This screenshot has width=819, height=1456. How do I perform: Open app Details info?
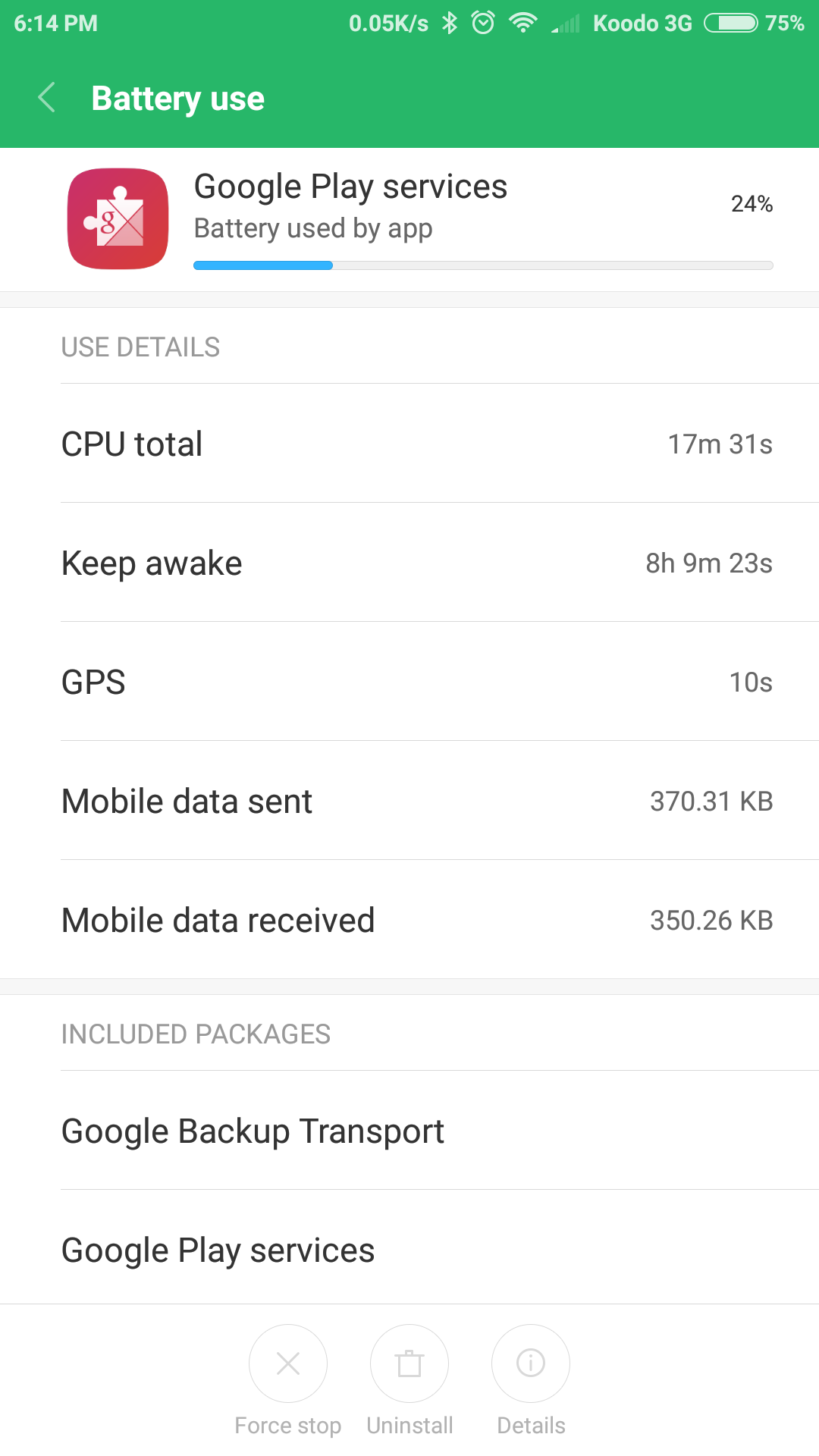[x=531, y=1363]
